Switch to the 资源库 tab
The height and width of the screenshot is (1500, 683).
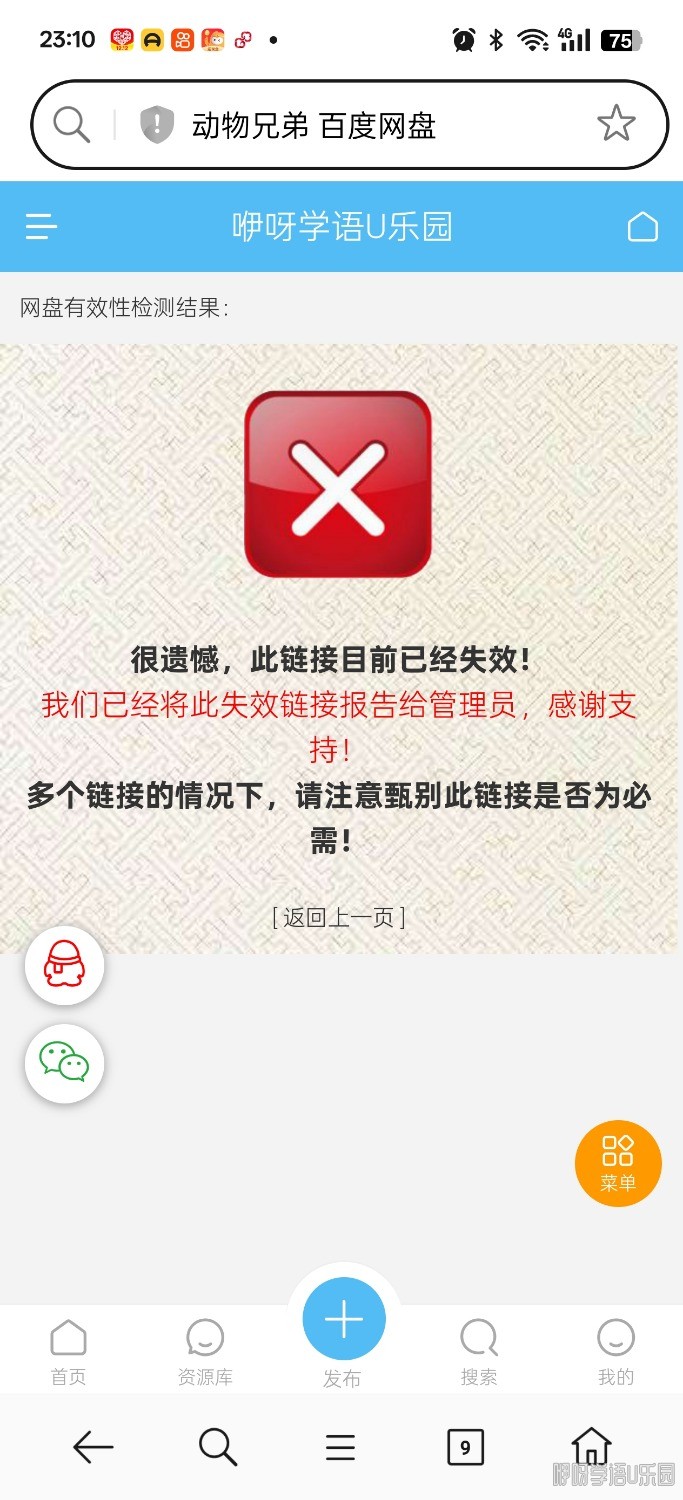pyautogui.click(x=205, y=1351)
